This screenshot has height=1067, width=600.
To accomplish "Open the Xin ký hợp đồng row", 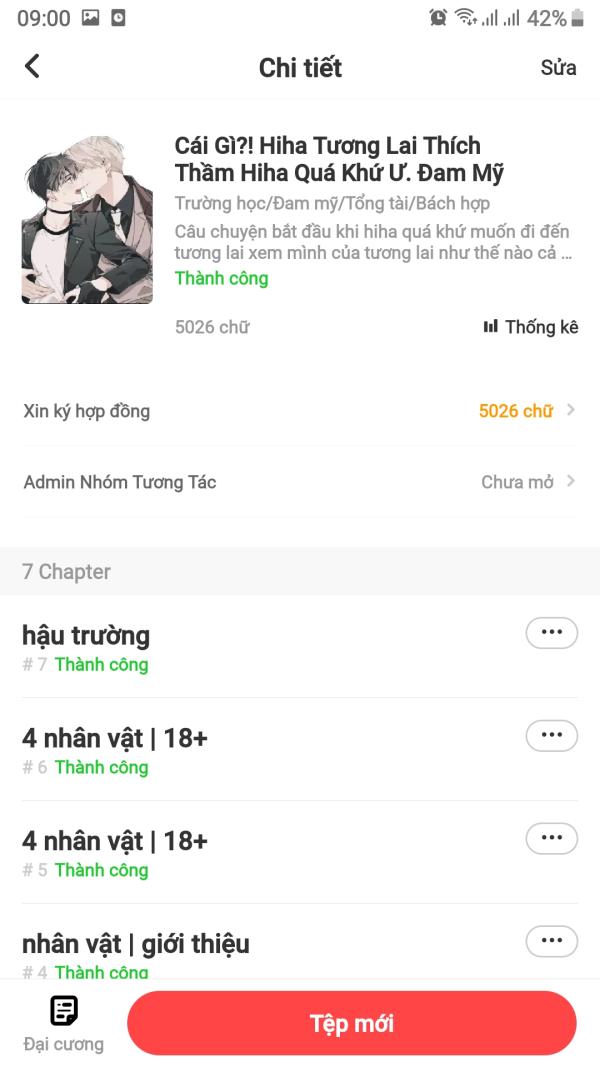I will pos(300,411).
